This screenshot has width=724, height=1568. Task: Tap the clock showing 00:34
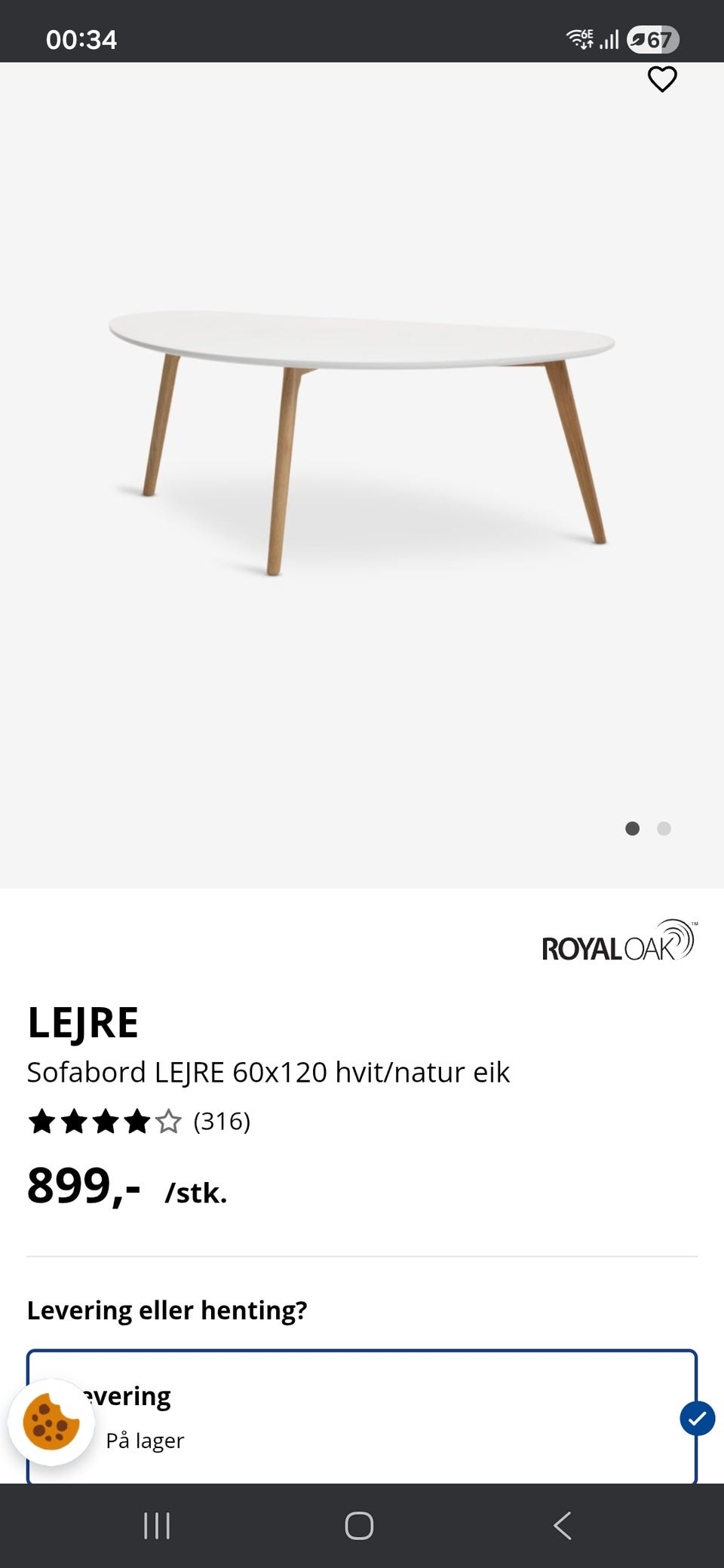[x=81, y=40]
